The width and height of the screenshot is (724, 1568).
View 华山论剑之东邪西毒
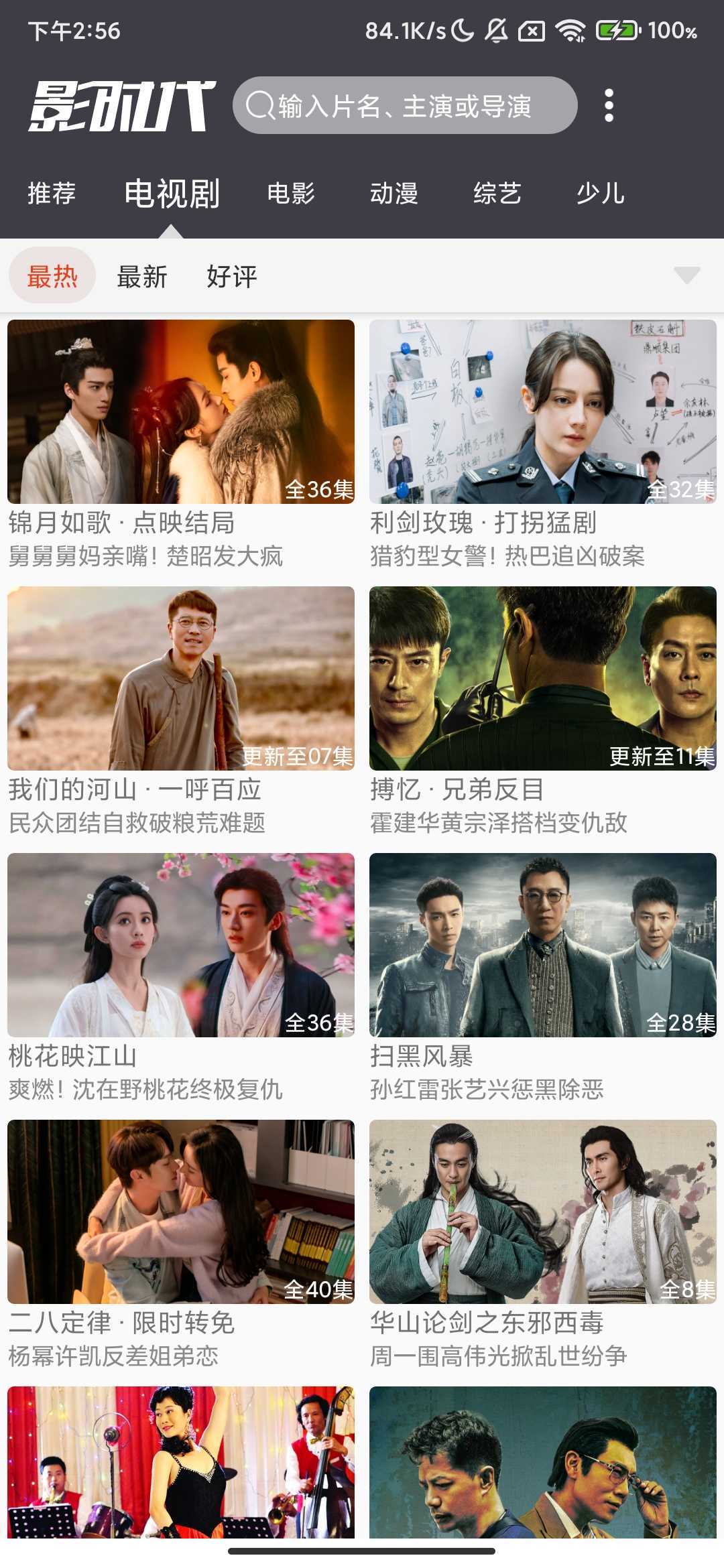coord(543,1212)
